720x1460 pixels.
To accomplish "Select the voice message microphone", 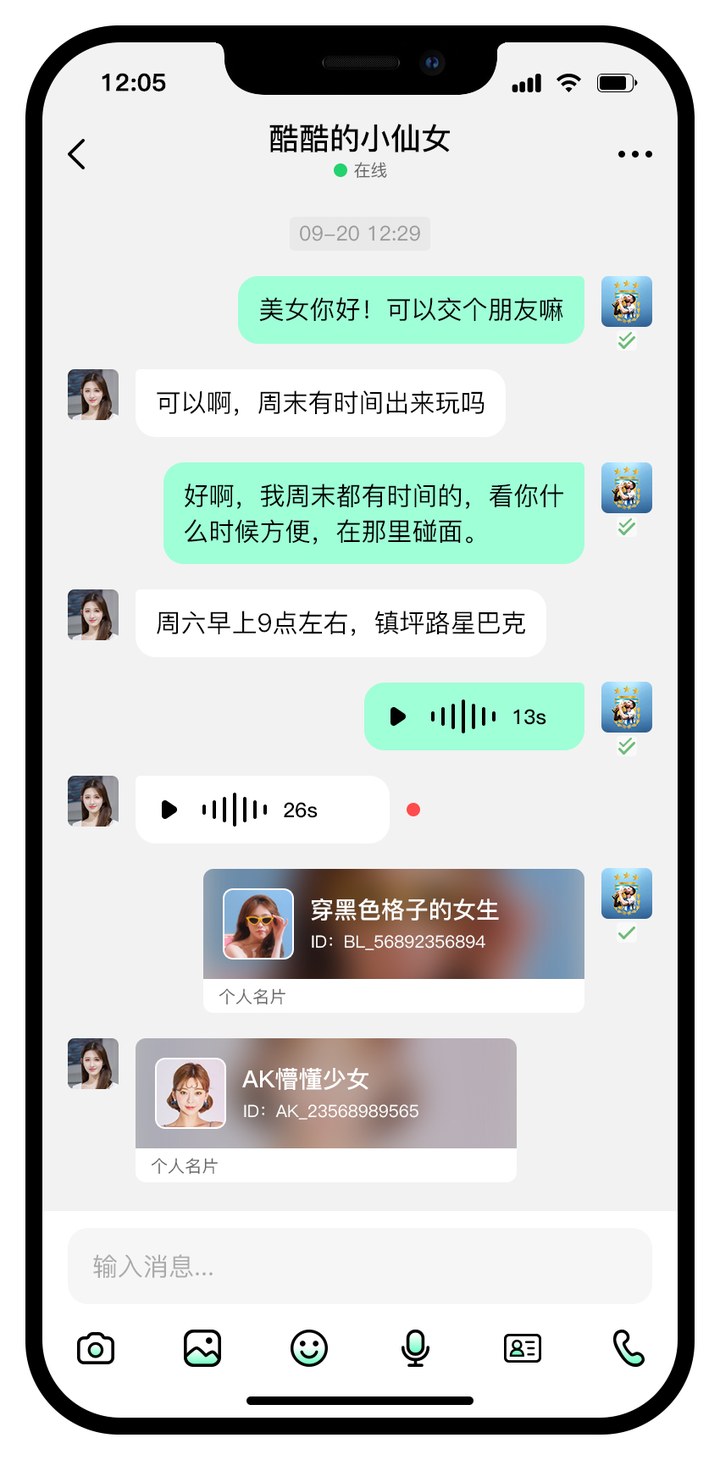I will point(414,1348).
